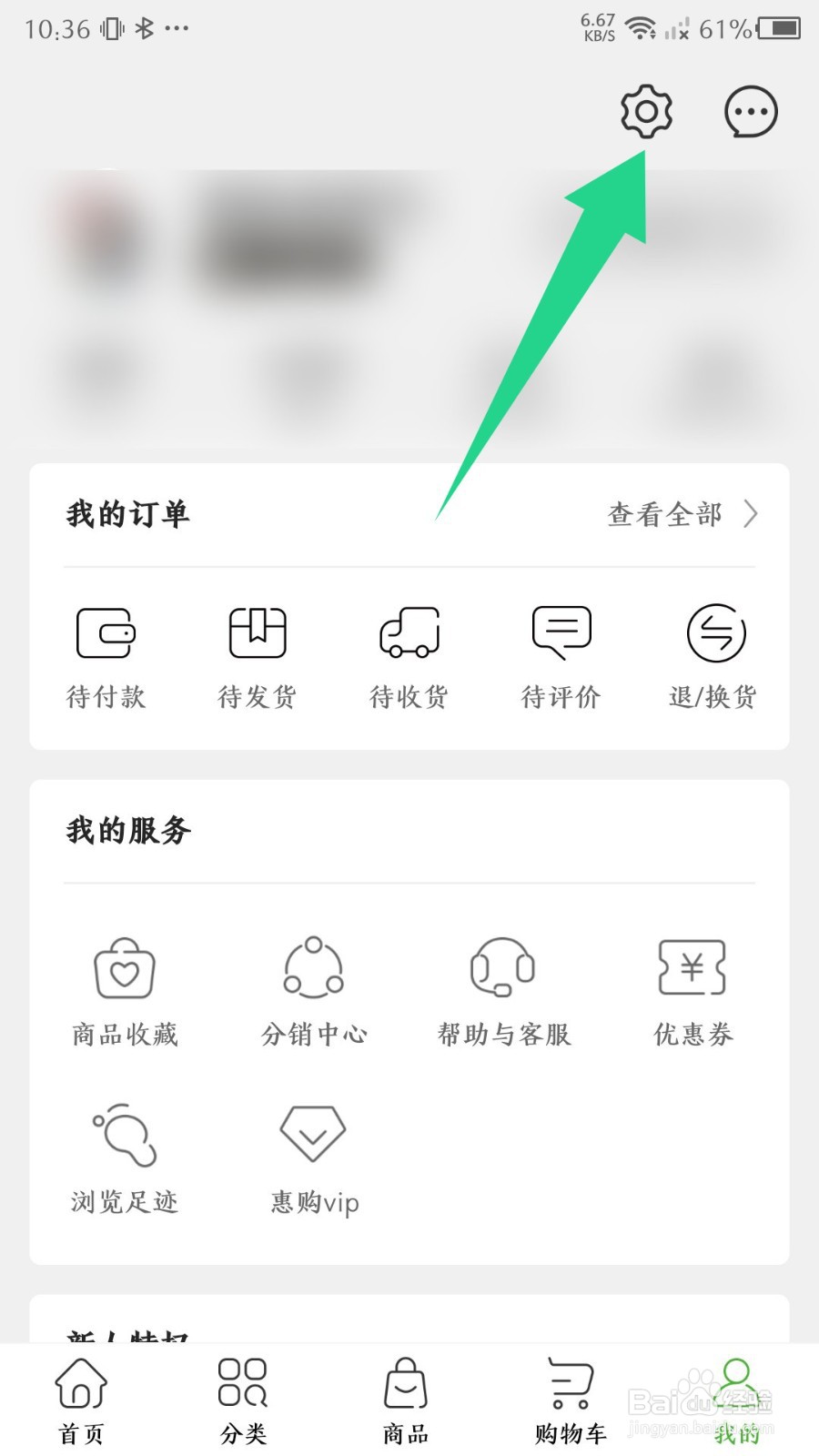The width and height of the screenshot is (819, 1456).
Task: Open the settings gear icon
Action: 646,112
